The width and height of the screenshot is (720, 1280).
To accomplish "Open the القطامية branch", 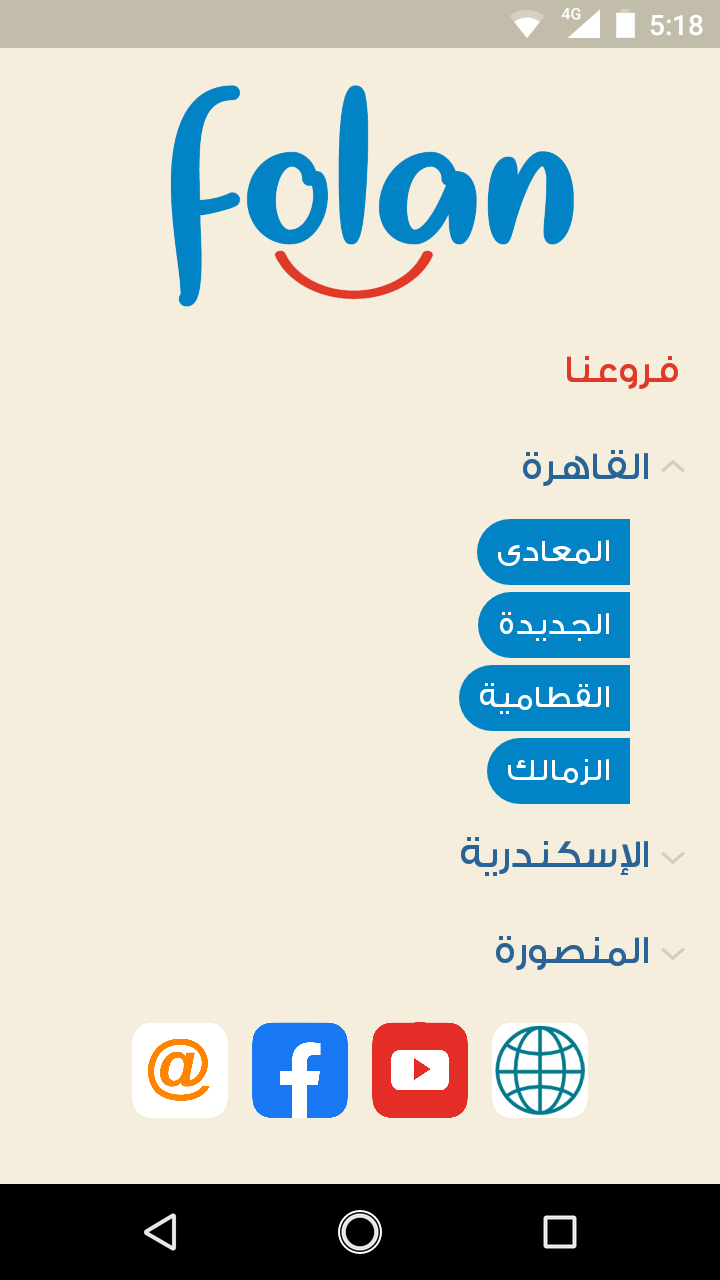I will click(x=545, y=698).
